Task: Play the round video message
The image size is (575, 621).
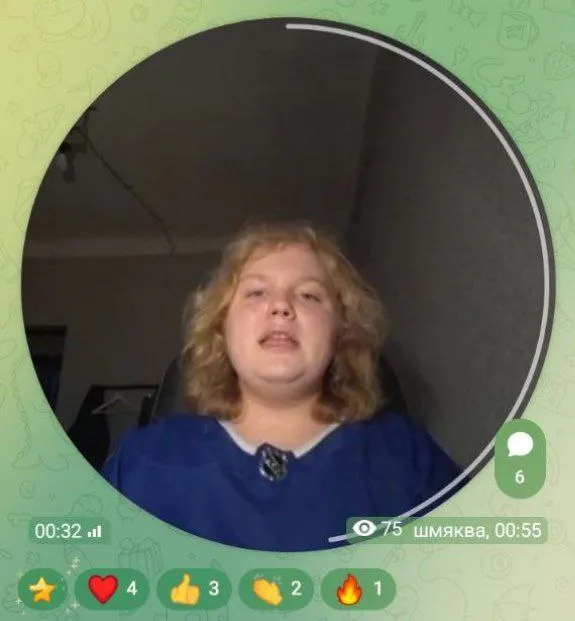Action: pyautogui.click(x=288, y=284)
